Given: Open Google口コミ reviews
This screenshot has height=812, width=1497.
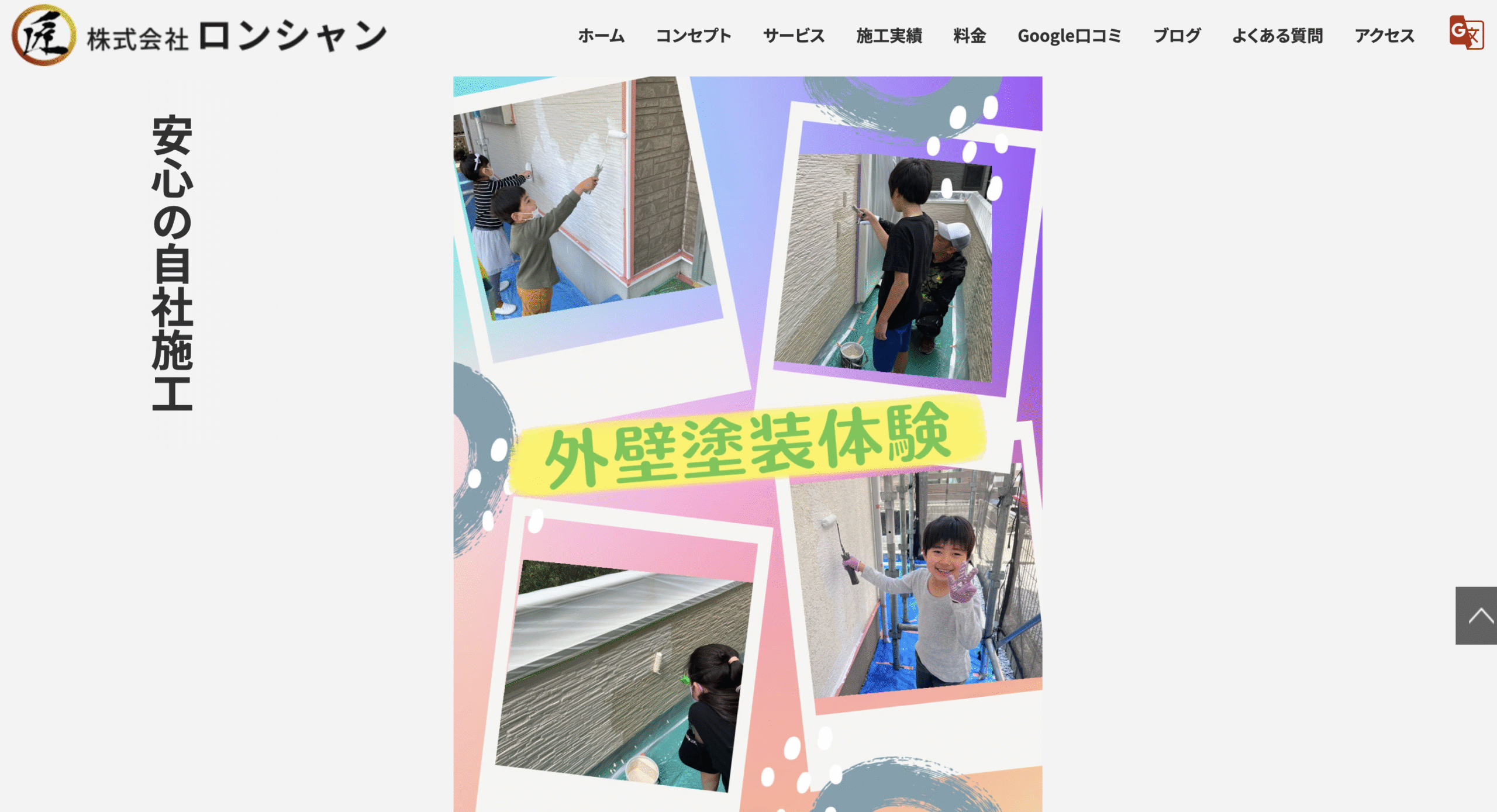Looking at the screenshot, I should [1069, 36].
